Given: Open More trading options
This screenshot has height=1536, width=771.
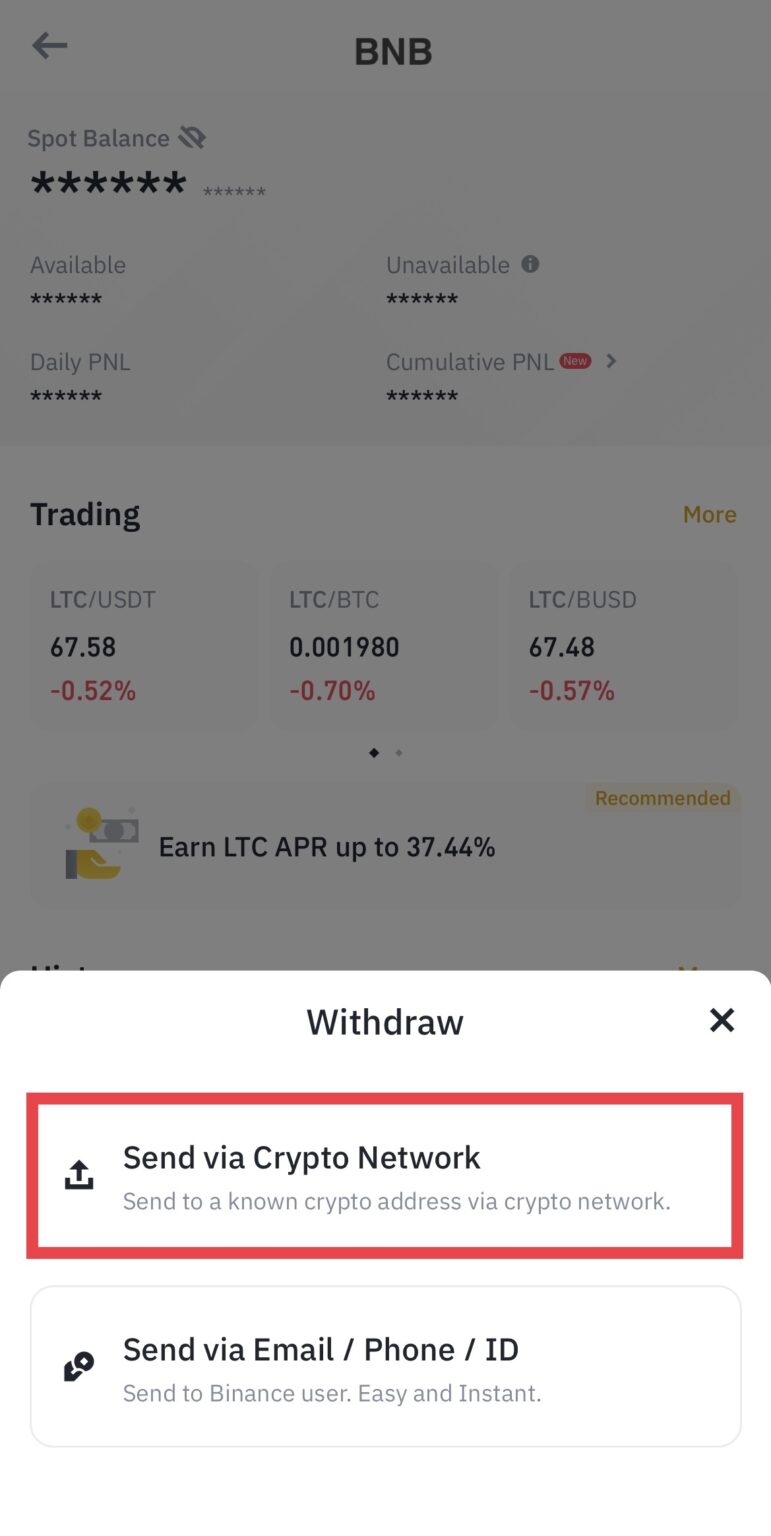Looking at the screenshot, I should click(x=710, y=513).
